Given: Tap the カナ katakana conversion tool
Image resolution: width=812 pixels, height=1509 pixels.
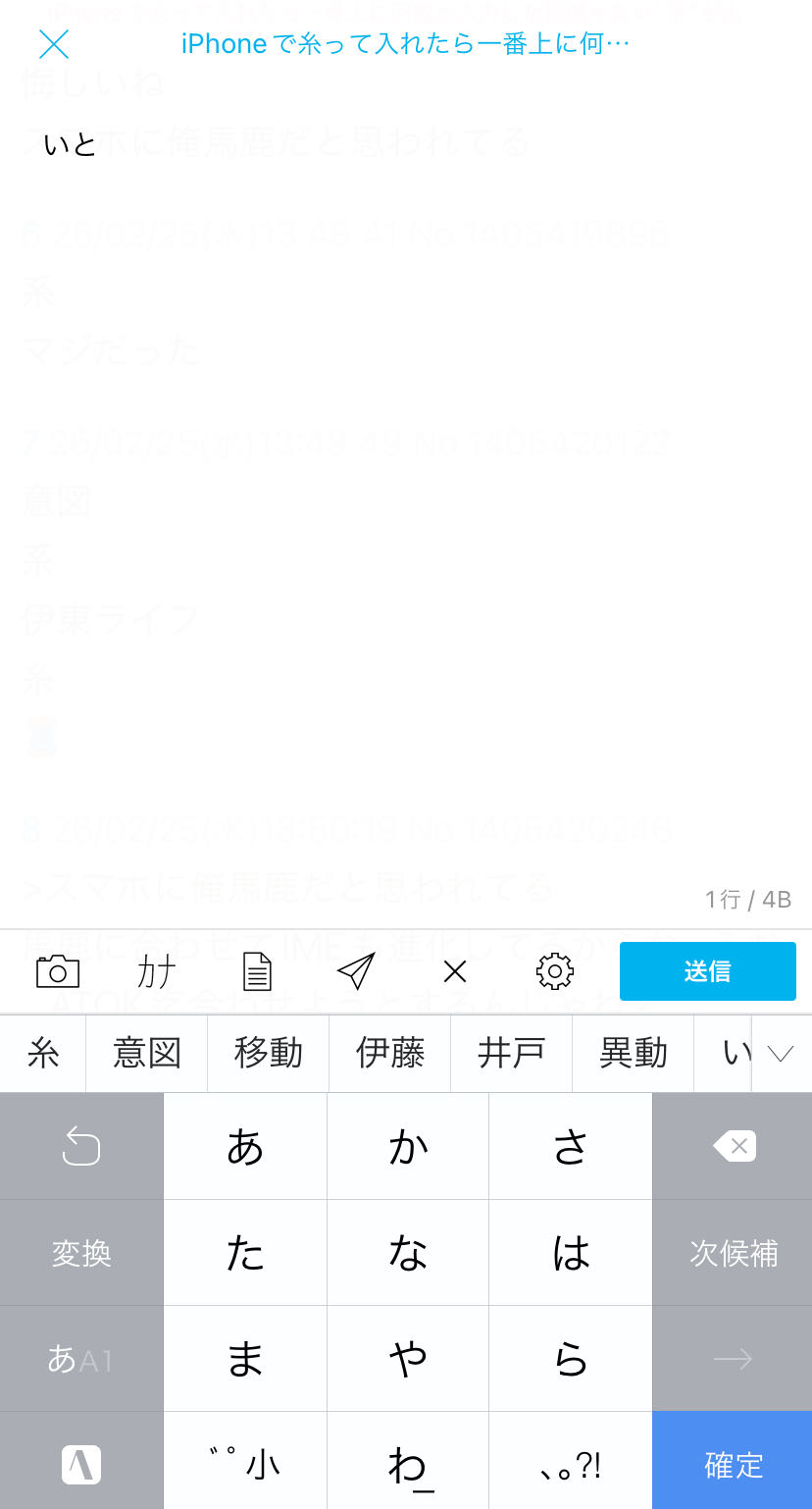Looking at the screenshot, I should click(x=157, y=971).
